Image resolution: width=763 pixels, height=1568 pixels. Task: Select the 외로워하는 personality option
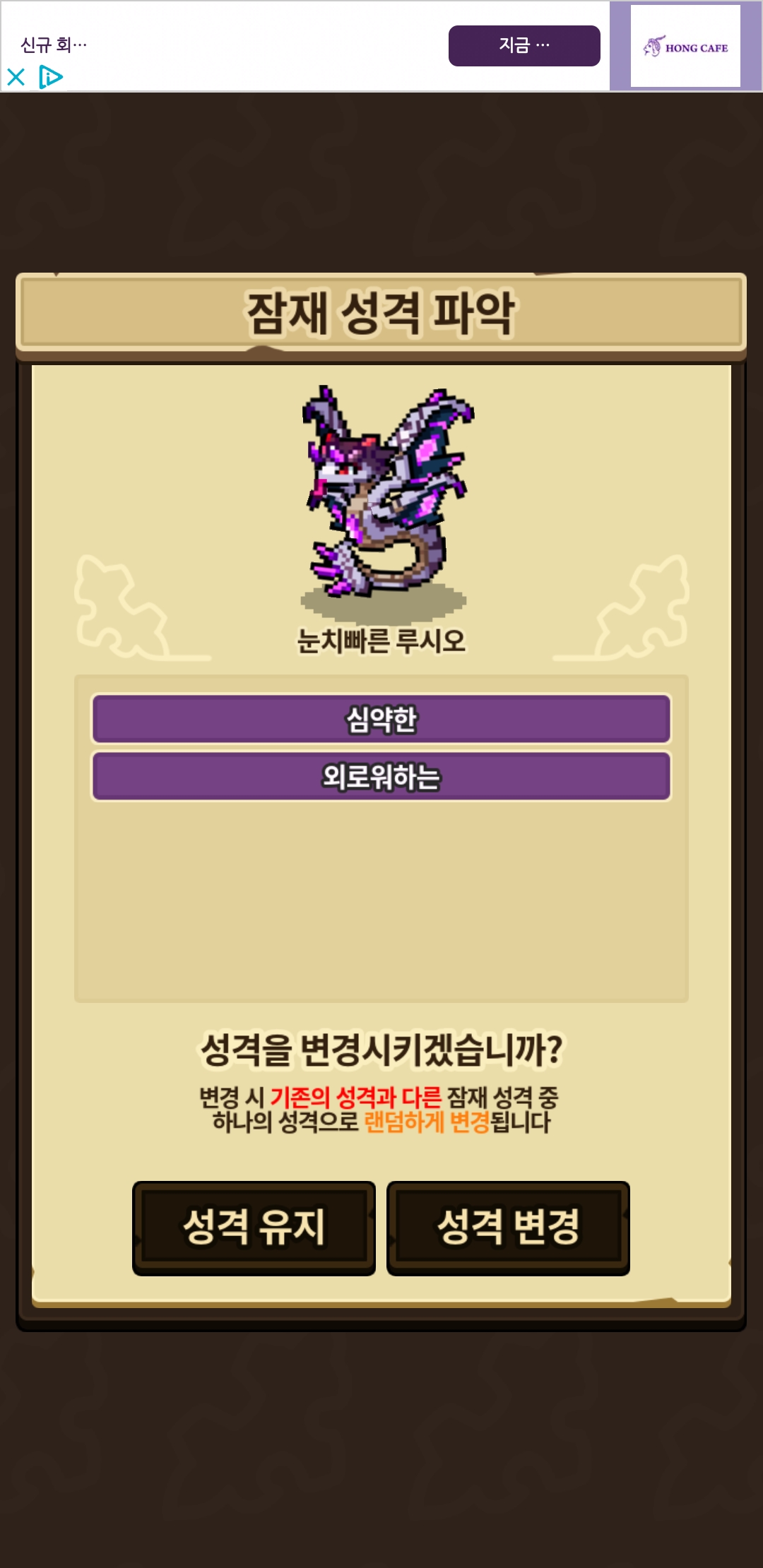pyautogui.click(x=381, y=776)
